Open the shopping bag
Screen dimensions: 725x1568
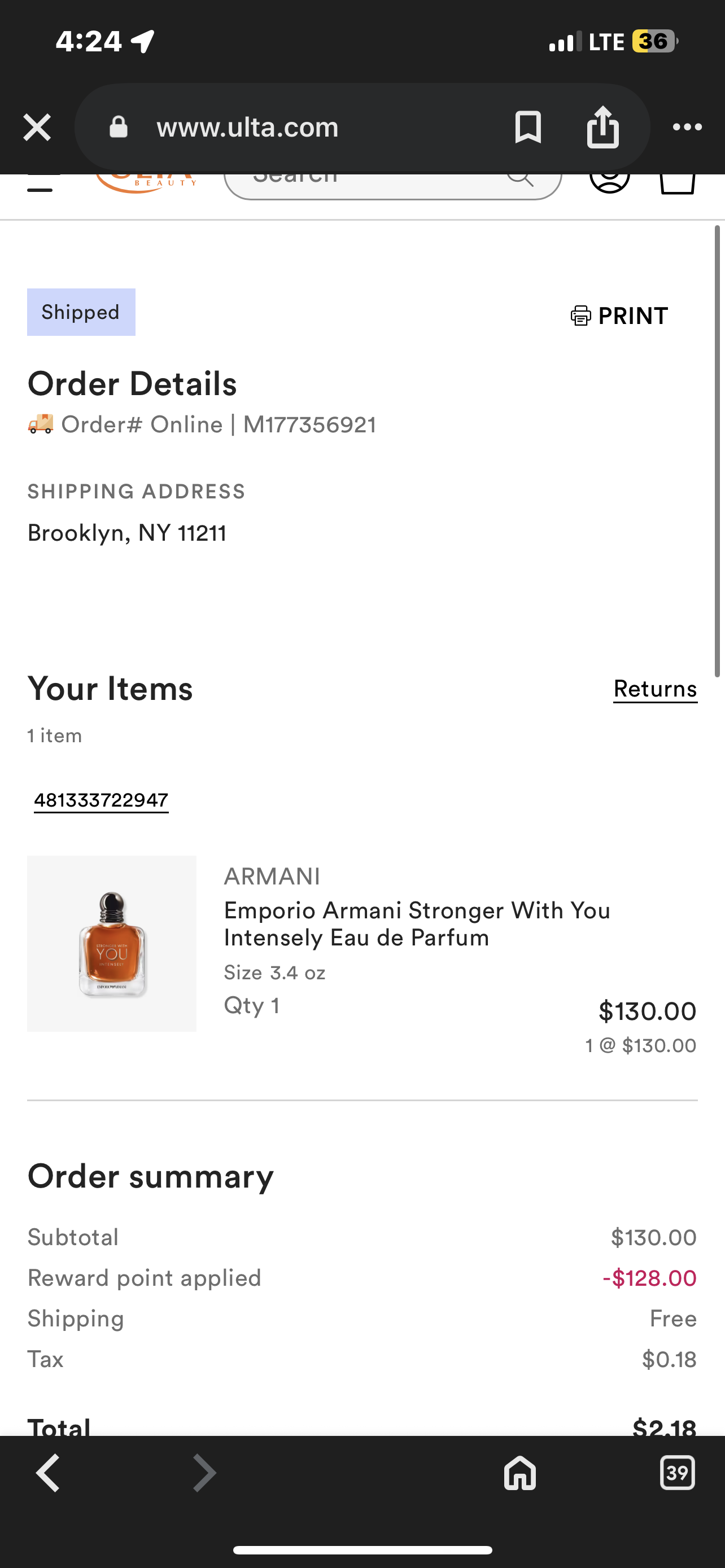coord(677,184)
